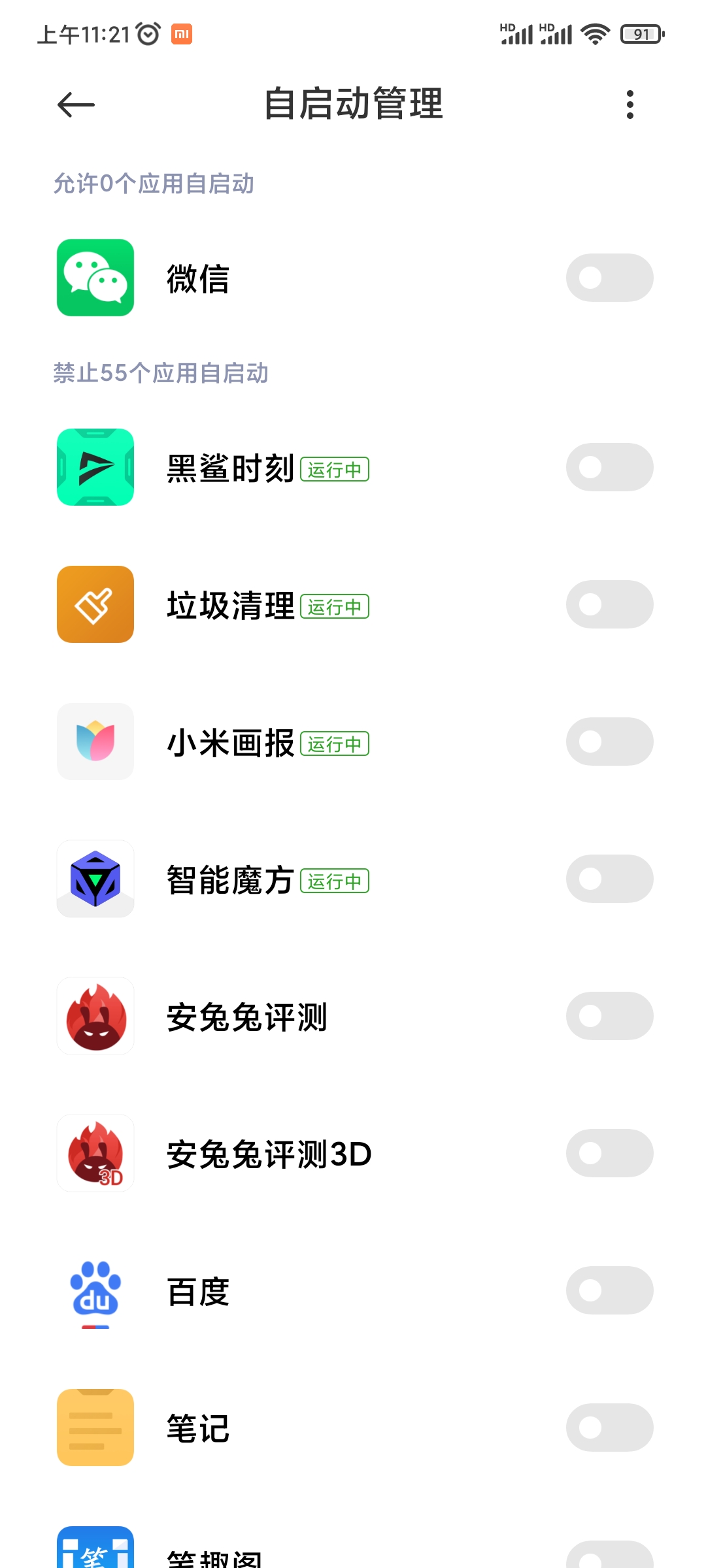Toggle autostart for 黑鲨时刻

(x=609, y=467)
